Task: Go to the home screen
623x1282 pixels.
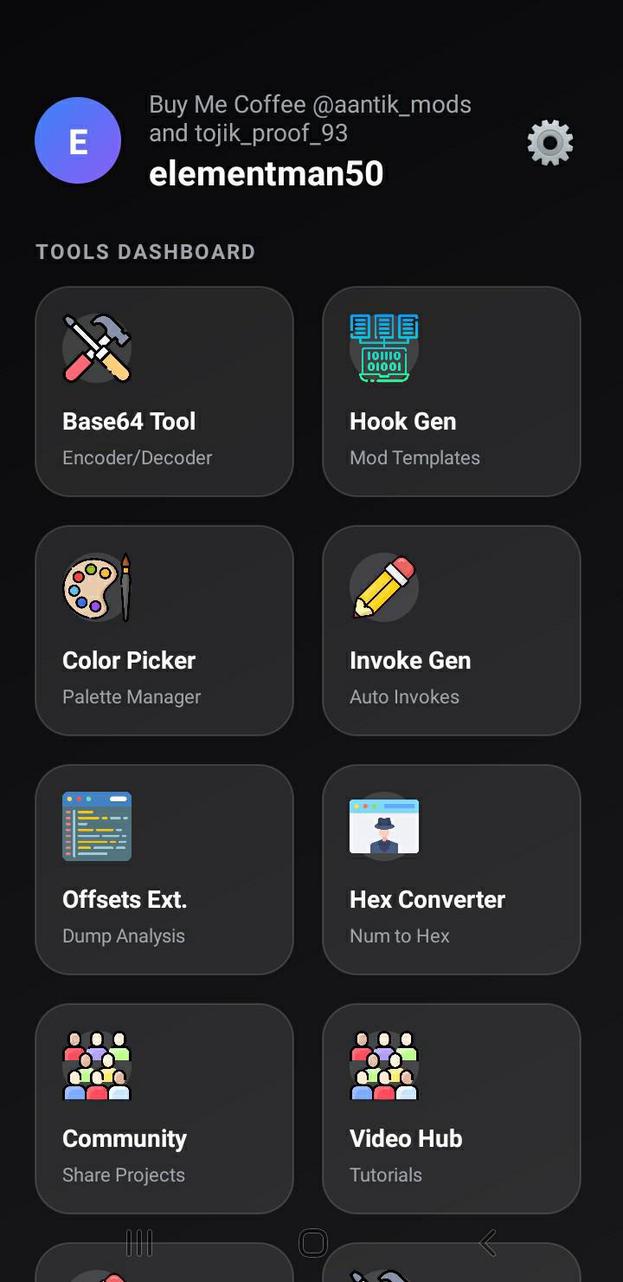Action: pos(313,1243)
